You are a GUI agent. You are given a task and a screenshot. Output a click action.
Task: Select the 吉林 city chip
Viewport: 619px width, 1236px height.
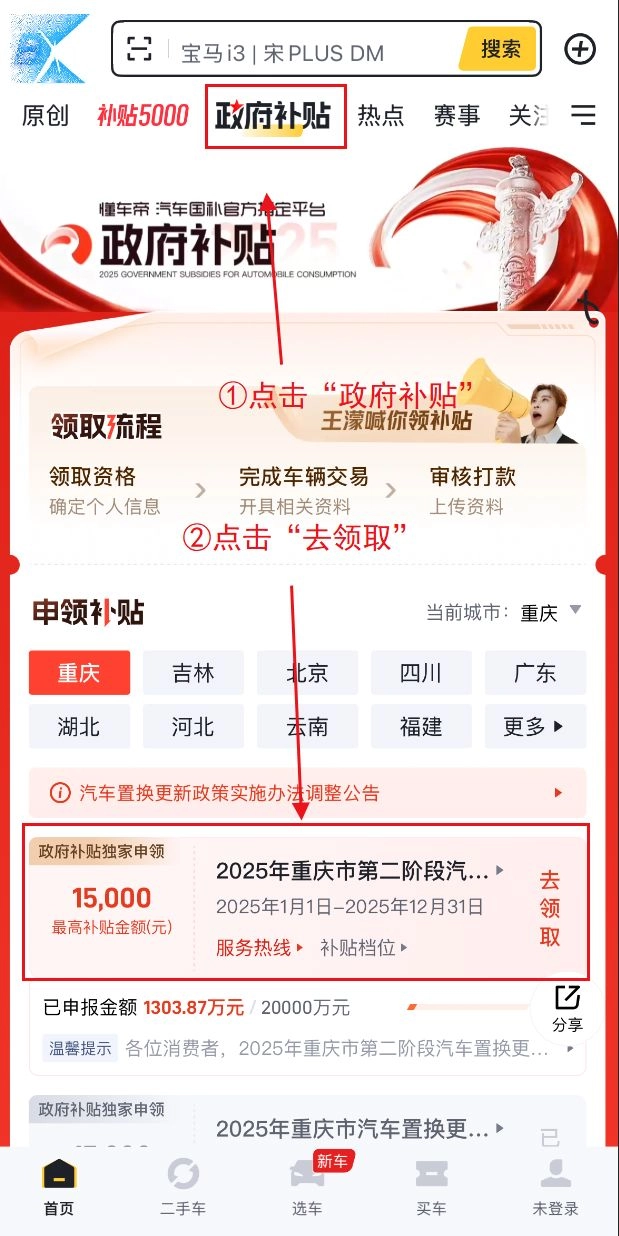pos(193,673)
